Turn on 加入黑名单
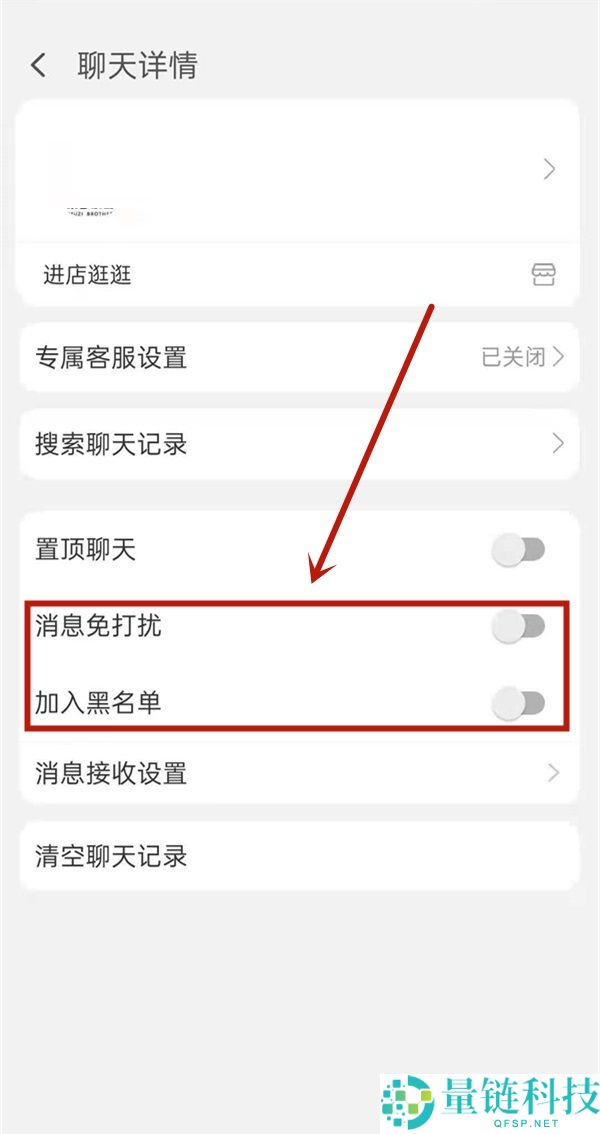This screenshot has height=1134, width=600. coord(518,703)
